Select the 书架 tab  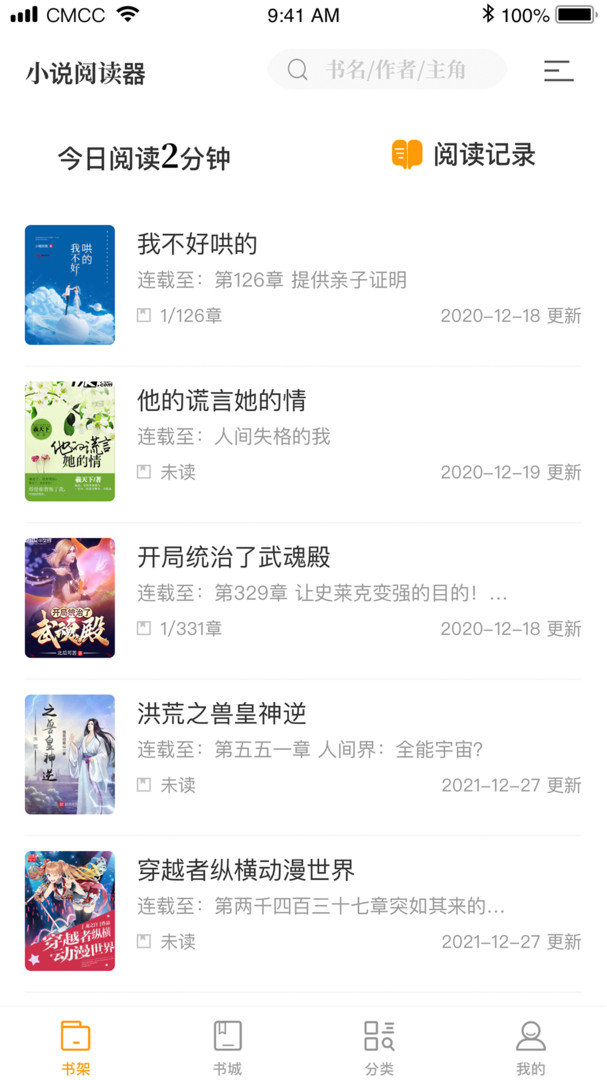click(x=76, y=1046)
